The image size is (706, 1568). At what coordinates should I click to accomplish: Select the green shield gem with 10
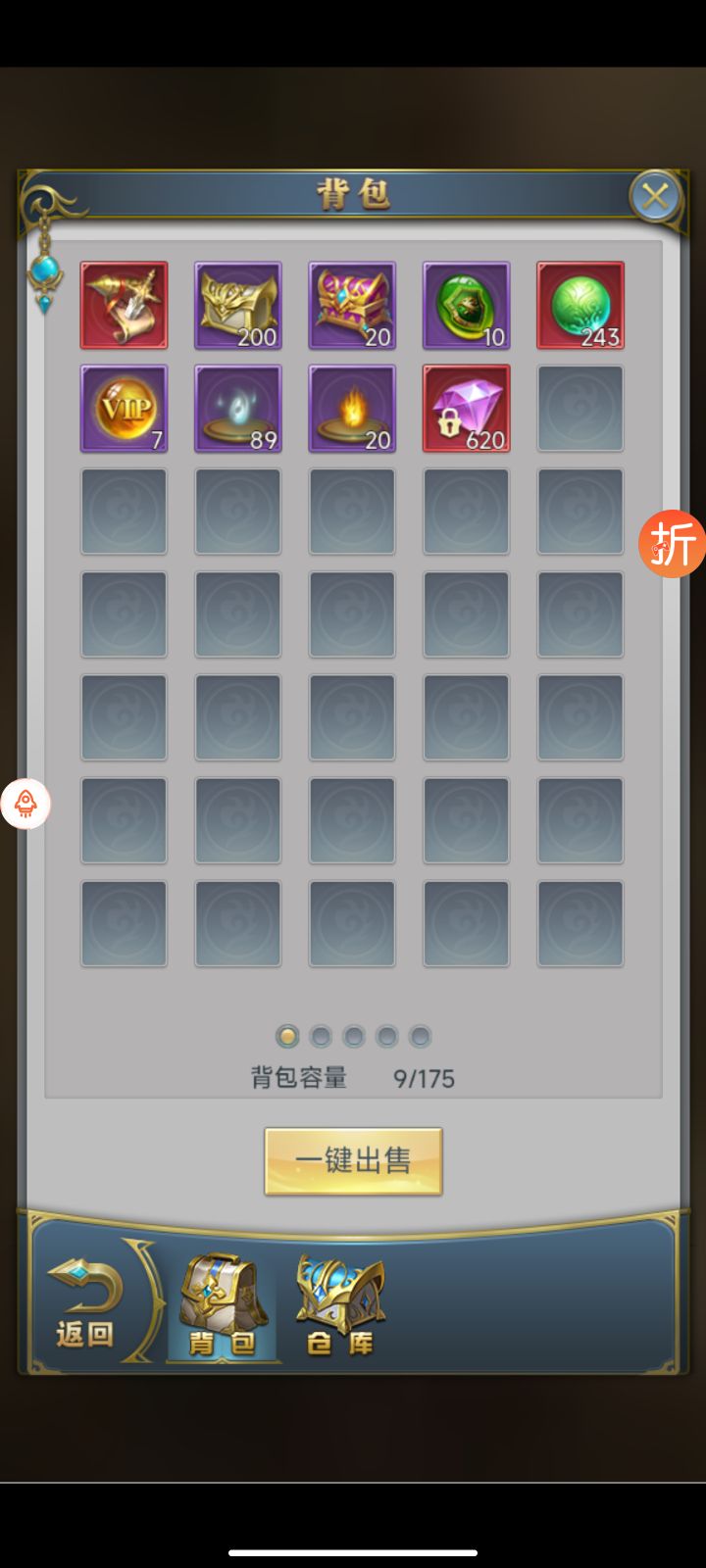pos(466,305)
